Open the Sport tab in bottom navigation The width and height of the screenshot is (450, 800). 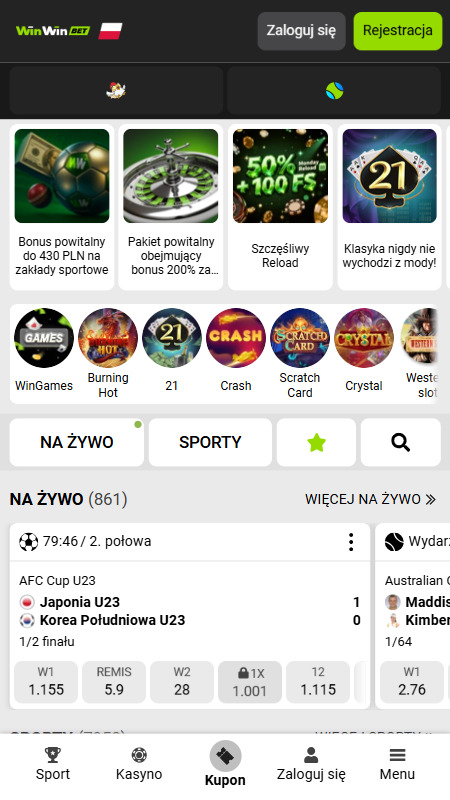[x=53, y=764]
